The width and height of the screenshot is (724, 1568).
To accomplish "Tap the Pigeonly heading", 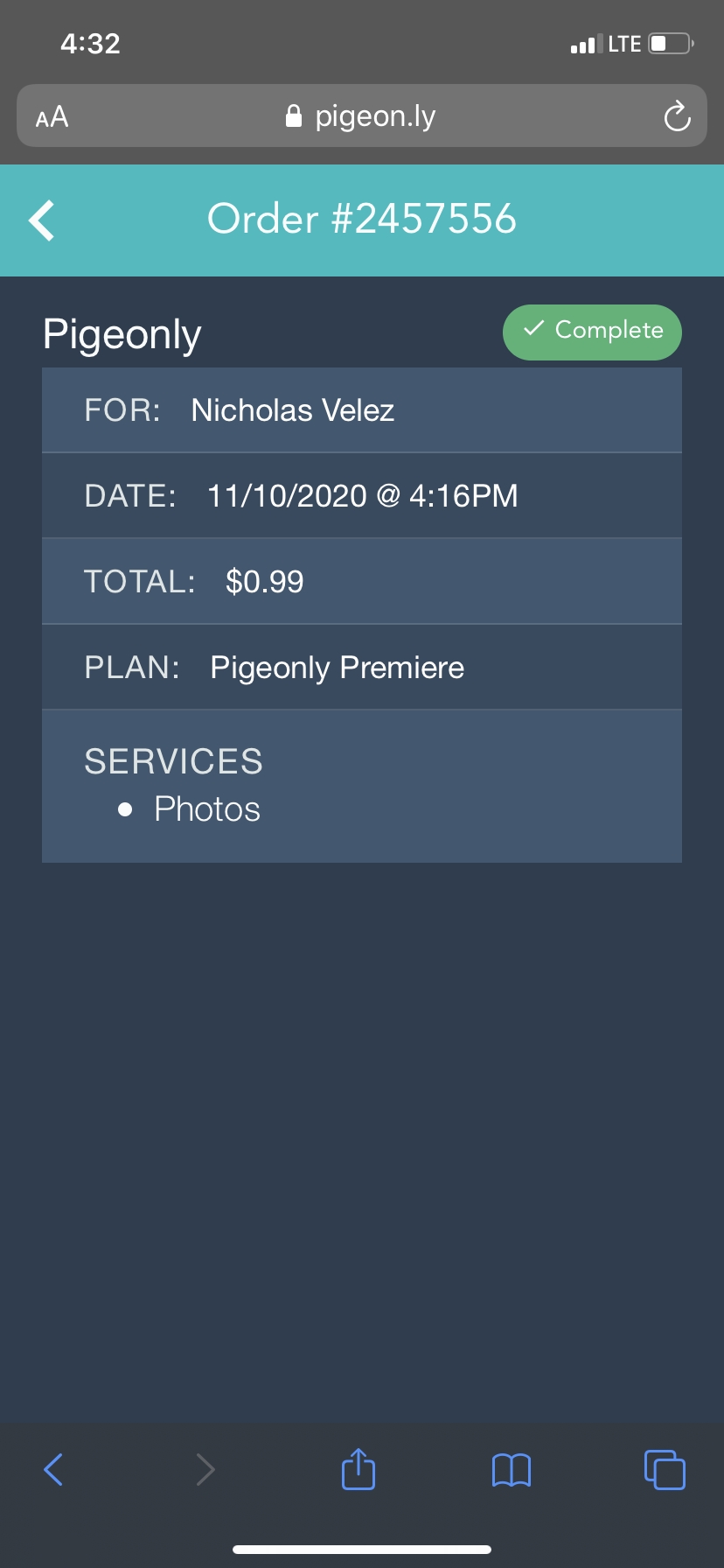I will click(122, 333).
